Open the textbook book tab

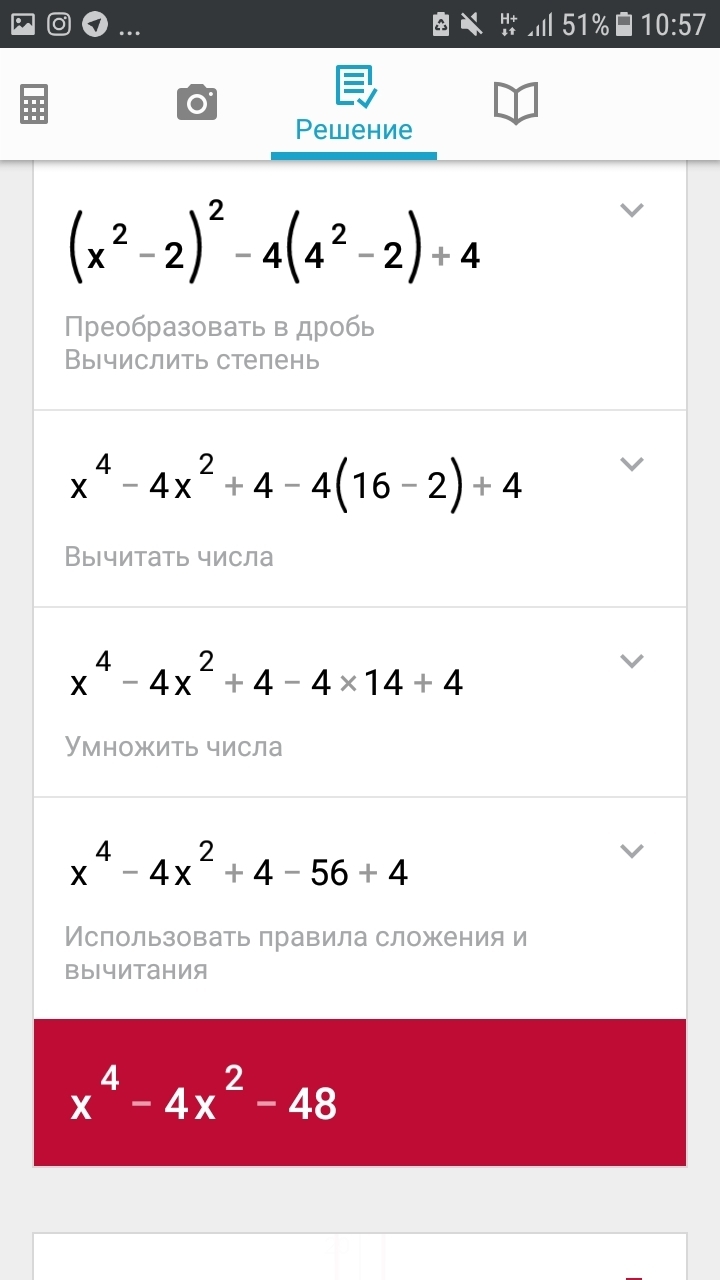pos(516,103)
